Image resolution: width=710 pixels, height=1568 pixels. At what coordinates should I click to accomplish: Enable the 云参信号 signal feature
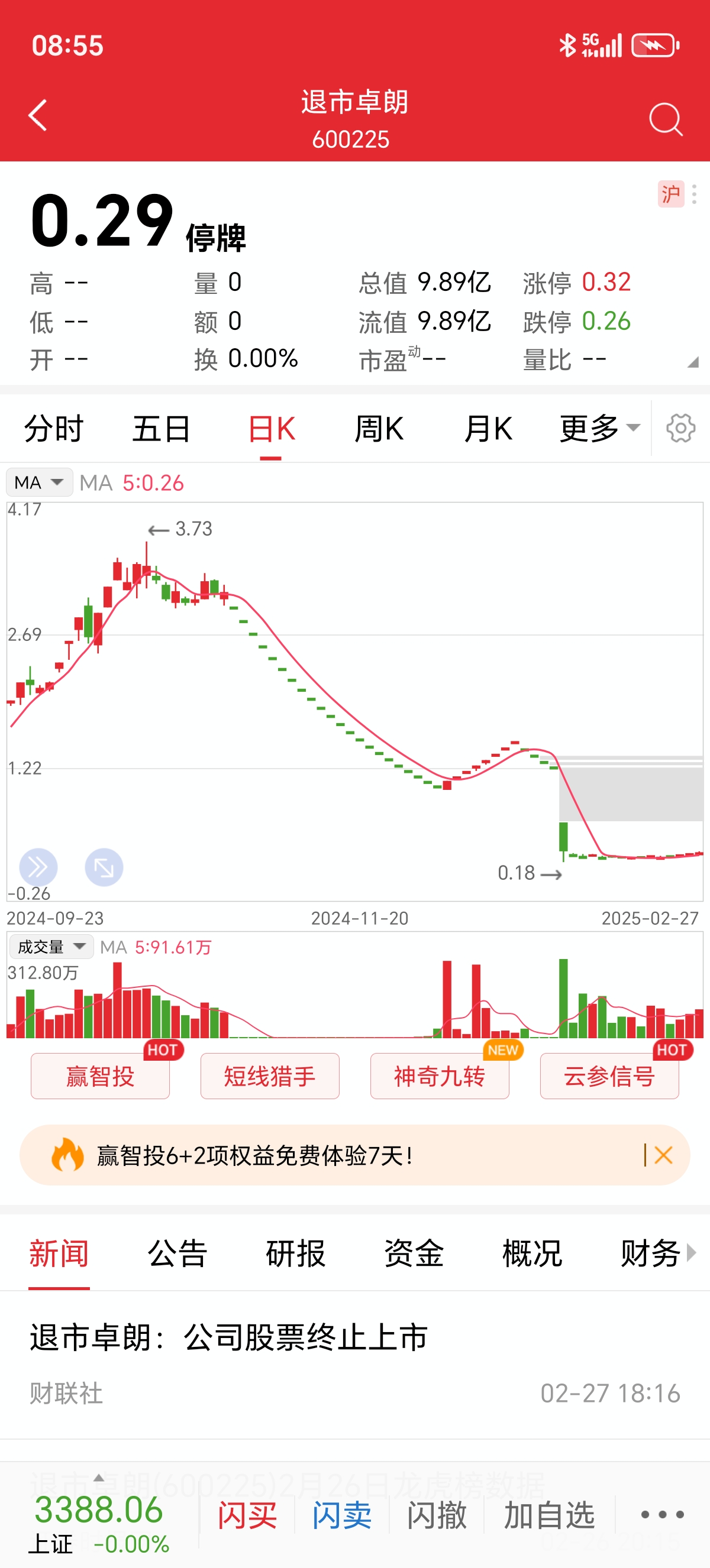609,1075
